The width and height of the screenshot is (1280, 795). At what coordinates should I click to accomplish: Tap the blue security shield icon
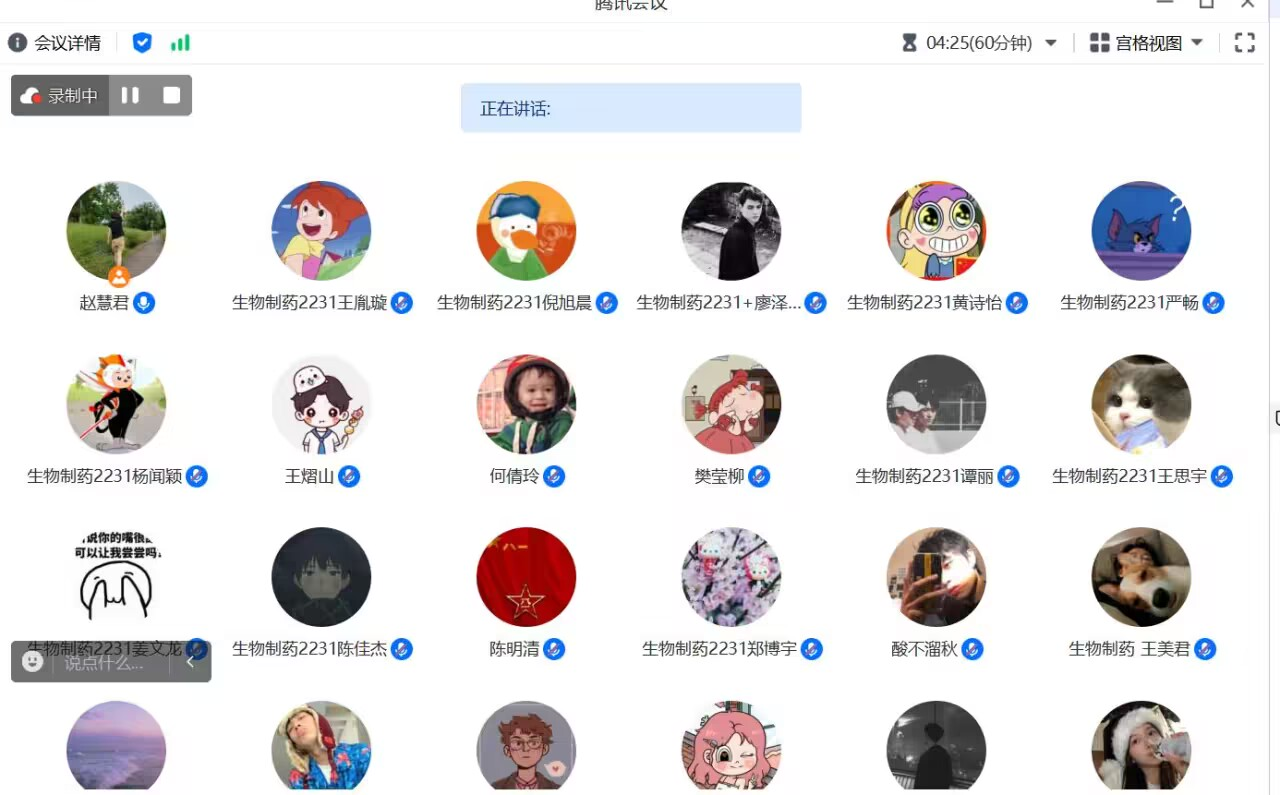pos(142,43)
